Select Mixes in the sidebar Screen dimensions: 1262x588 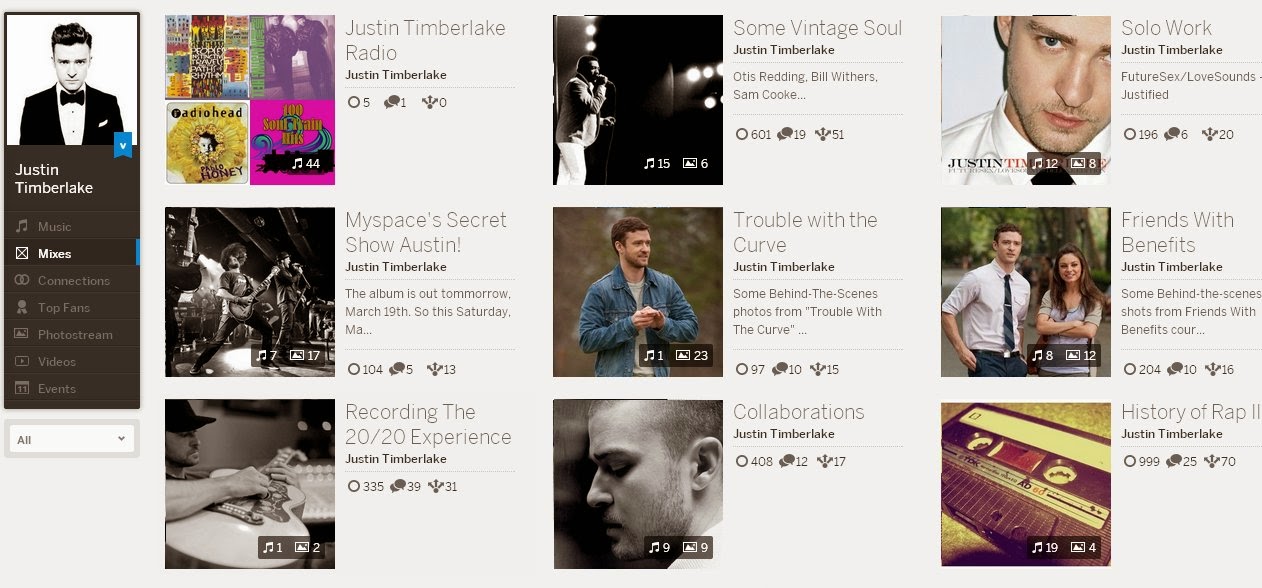click(x=55, y=254)
